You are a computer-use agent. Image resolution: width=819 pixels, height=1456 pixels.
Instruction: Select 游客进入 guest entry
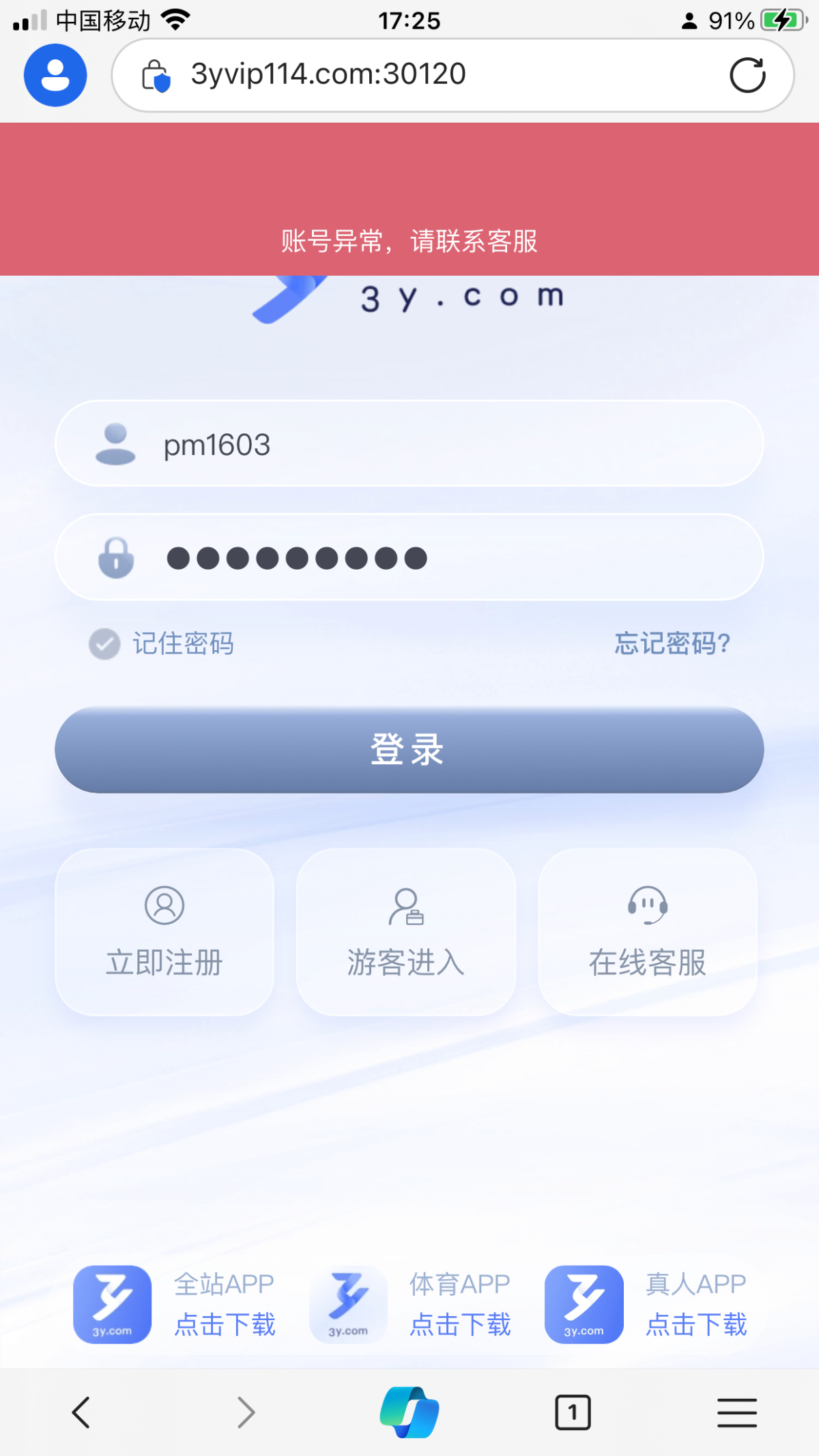pos(406,932)
